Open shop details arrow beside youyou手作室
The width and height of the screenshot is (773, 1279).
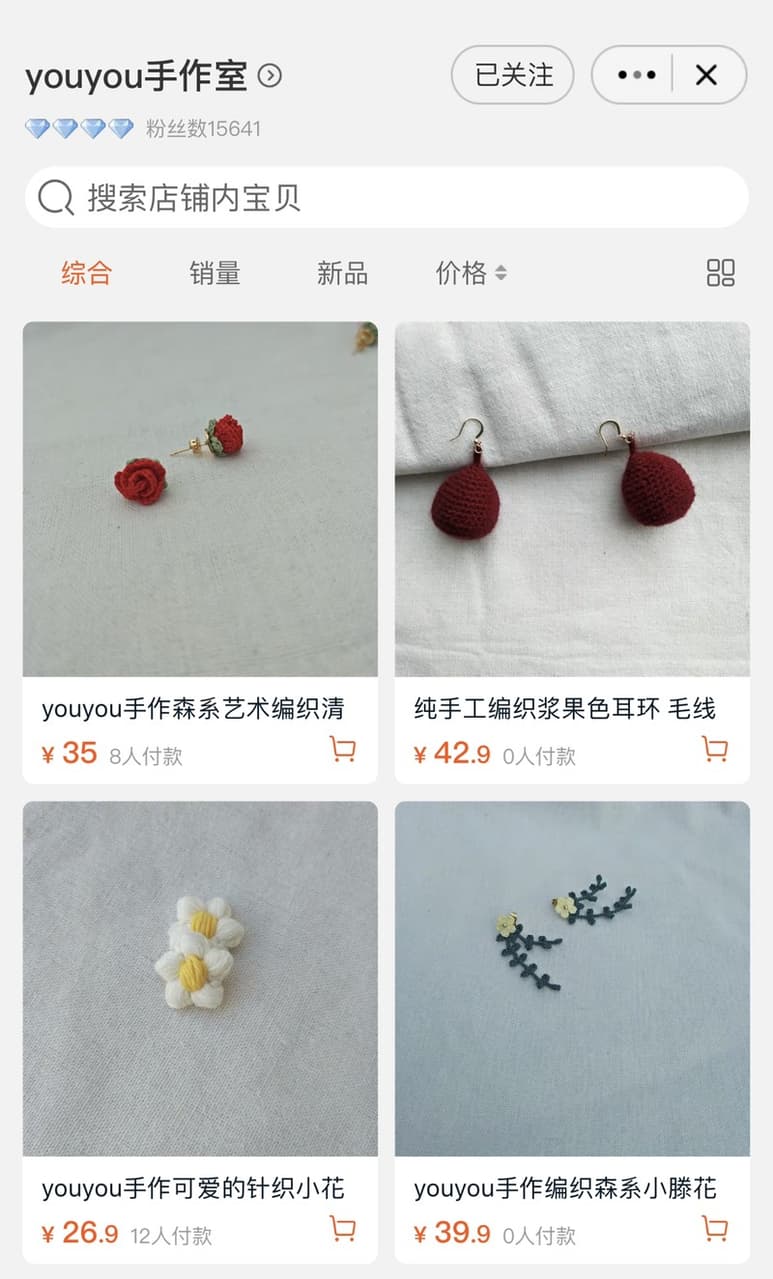270,75
